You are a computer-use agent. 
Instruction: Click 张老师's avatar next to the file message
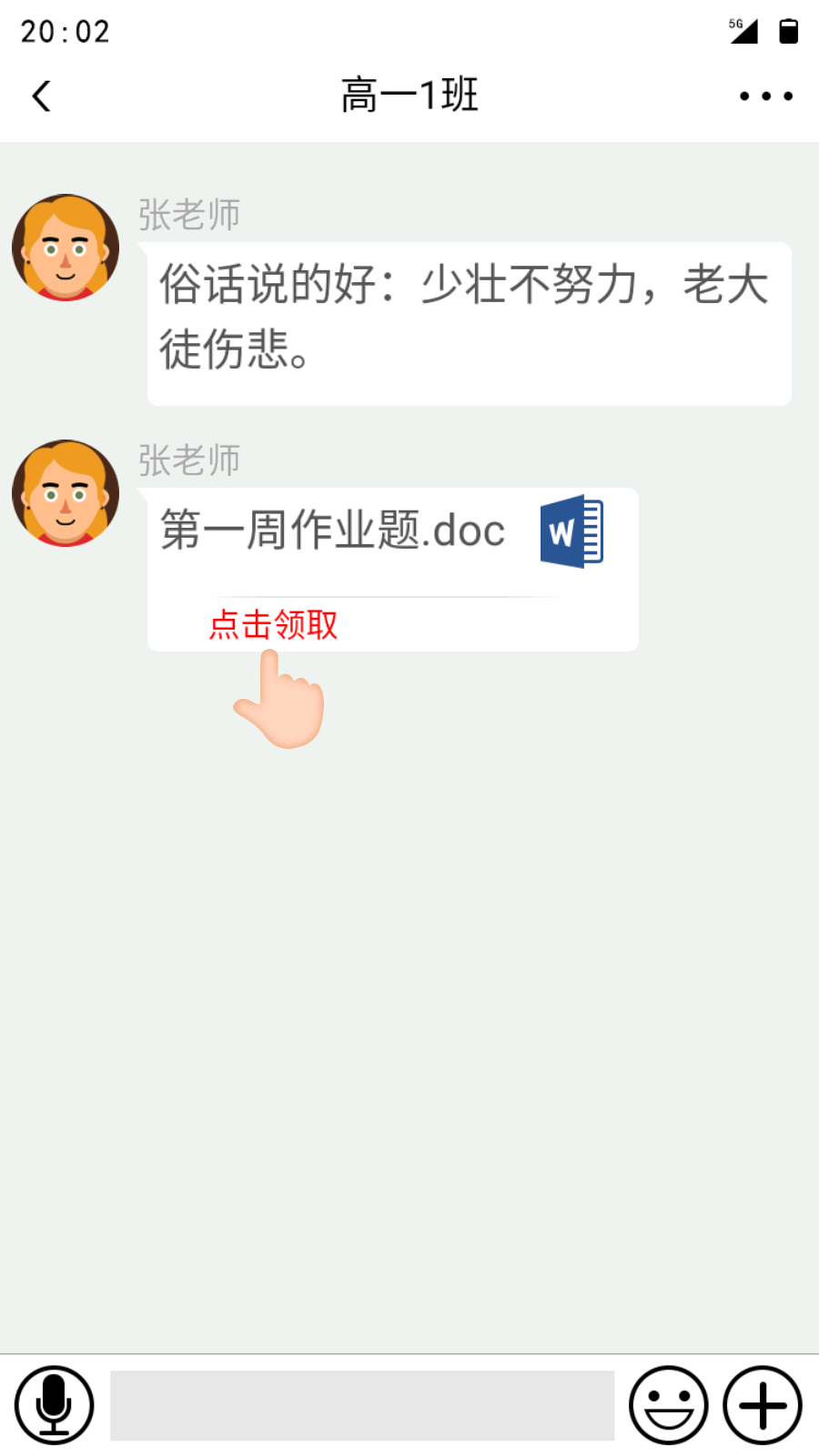pyautogui.click(x=66, y=492)
